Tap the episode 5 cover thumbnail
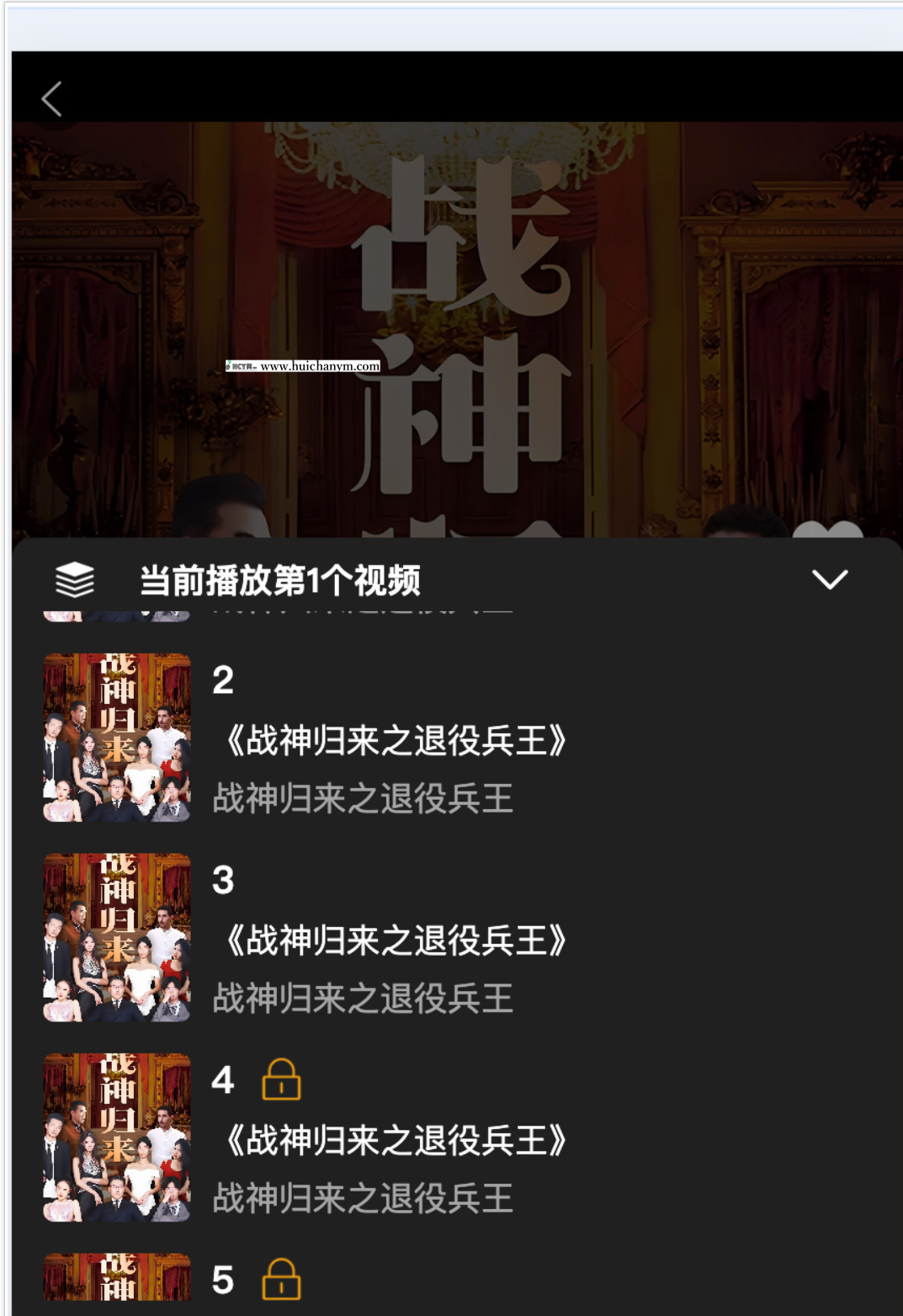 click(x=118, y=1280)
